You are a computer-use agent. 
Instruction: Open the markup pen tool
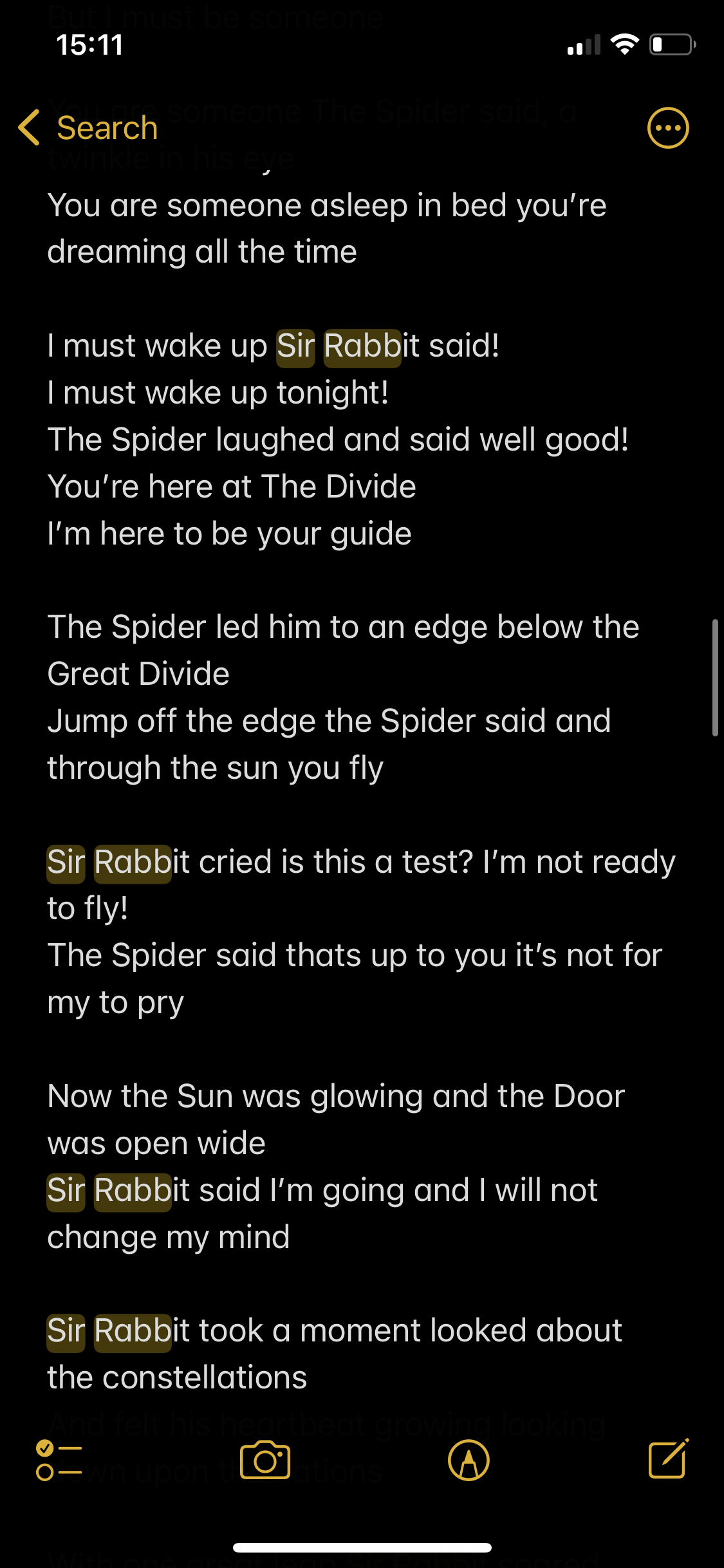469,1460
